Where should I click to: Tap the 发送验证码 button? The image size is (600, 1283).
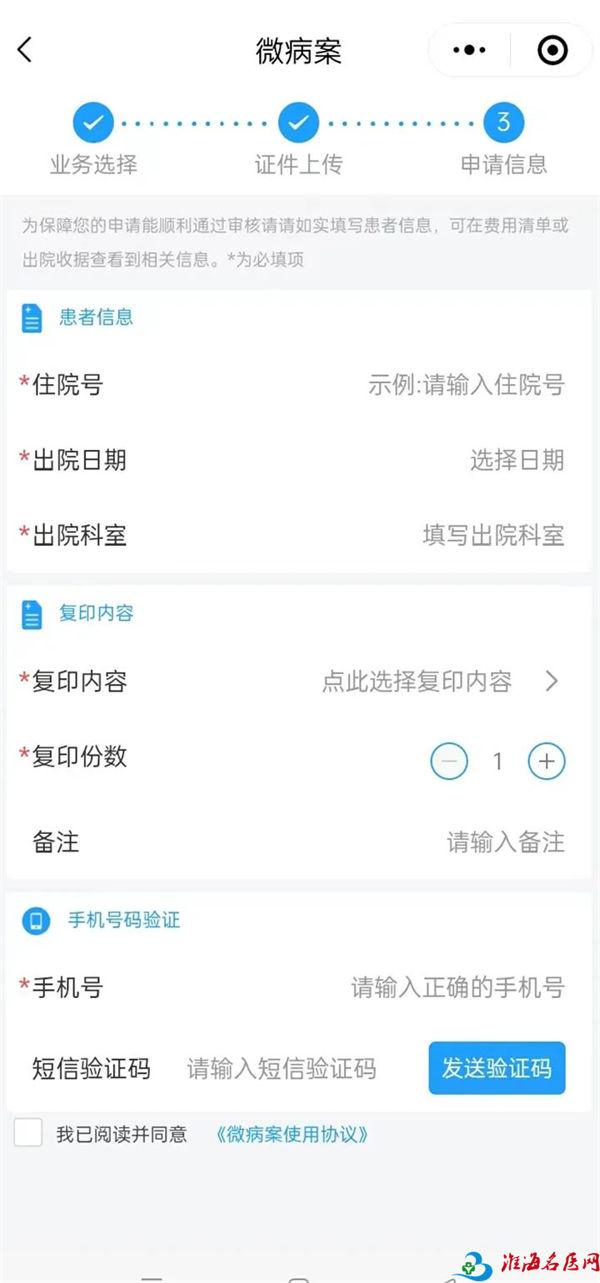pos(497,1068)
